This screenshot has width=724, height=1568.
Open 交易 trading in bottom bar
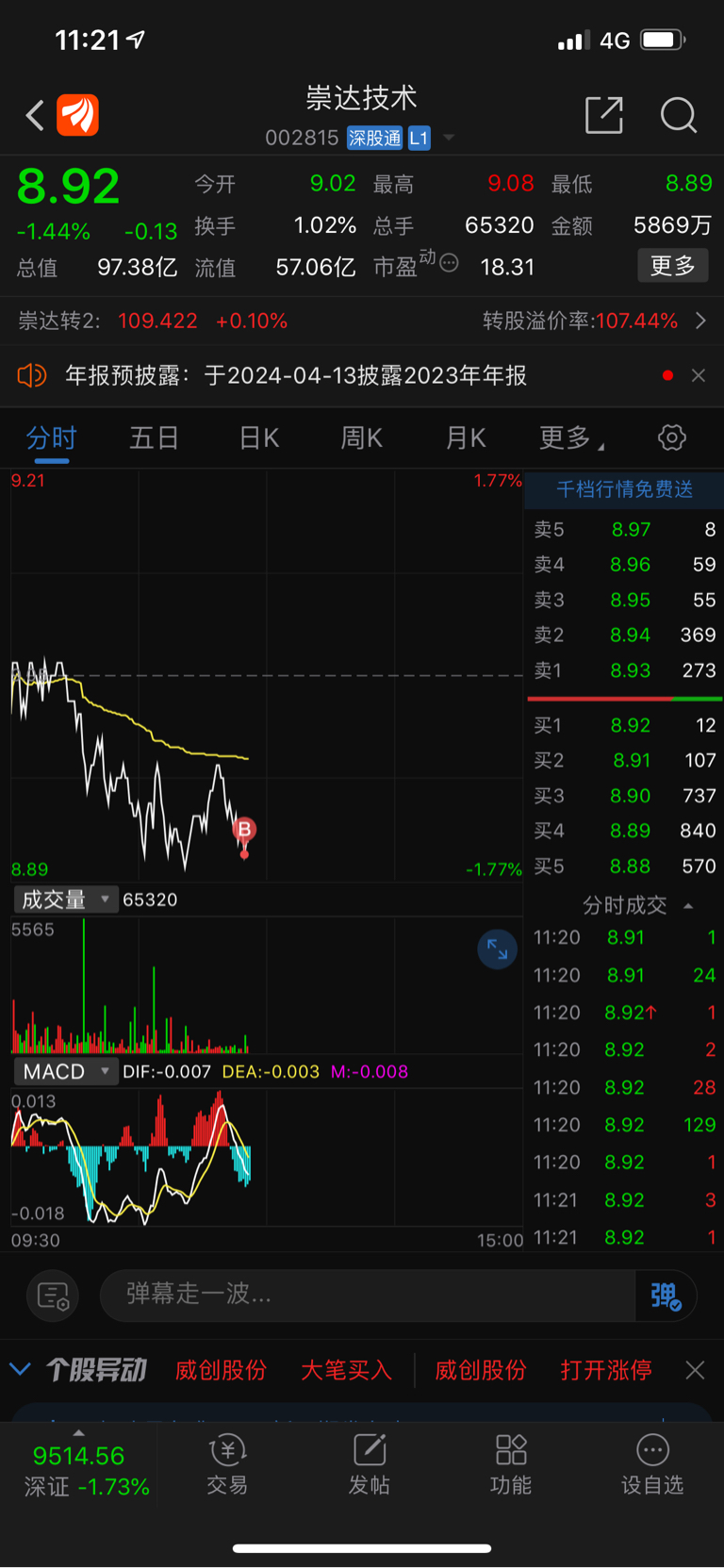[x=227, y=1466]
